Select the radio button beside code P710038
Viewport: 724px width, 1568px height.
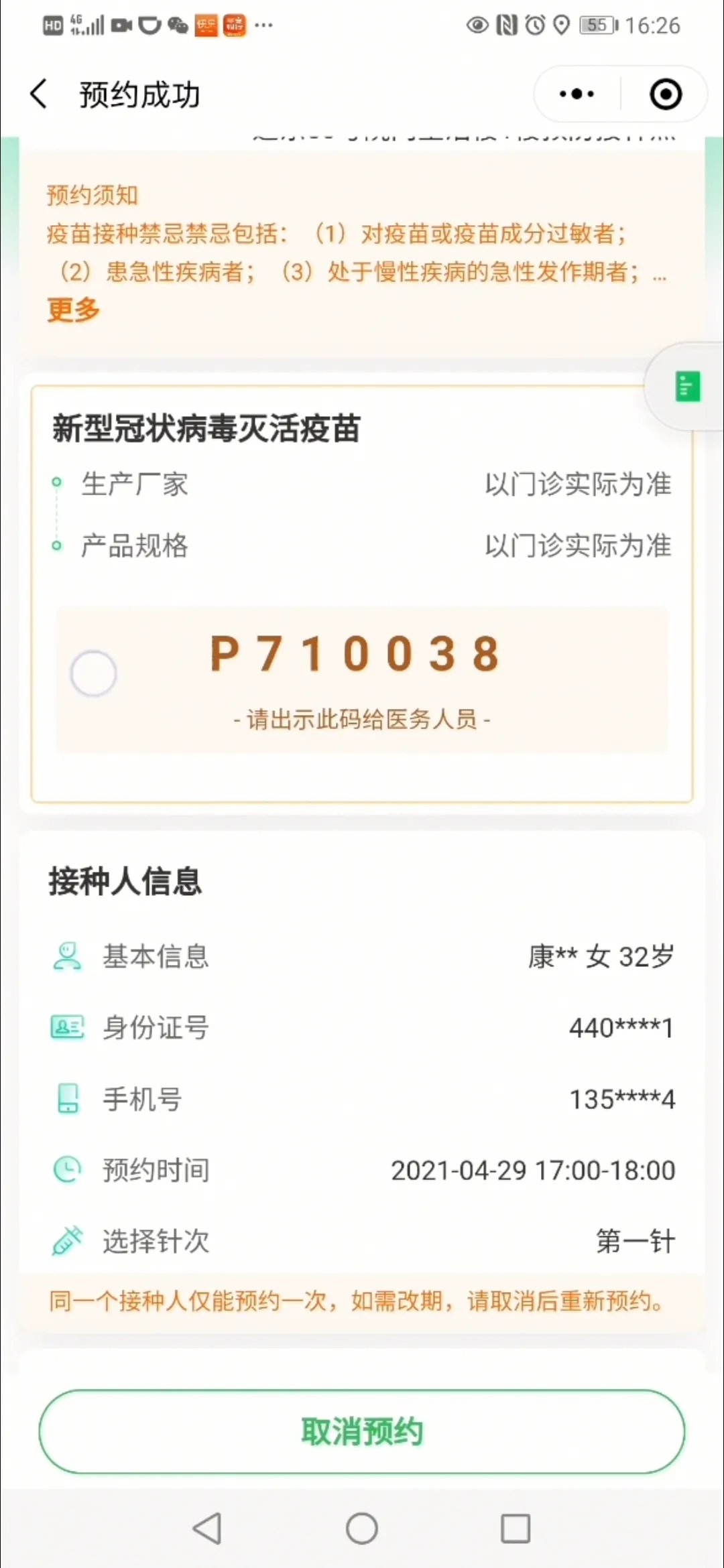93,673
